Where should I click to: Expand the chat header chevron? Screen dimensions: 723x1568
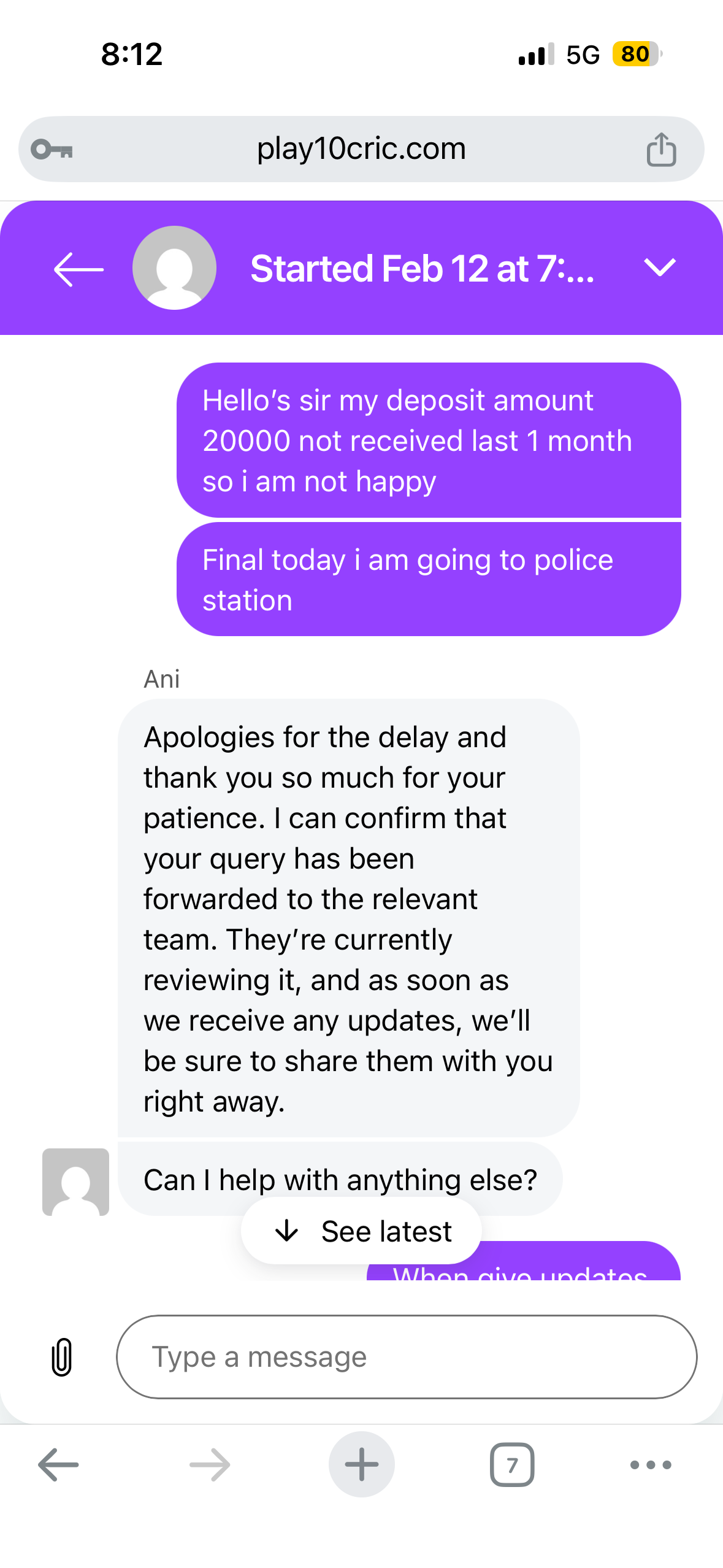pyautogui.click(x=659, y=267)
